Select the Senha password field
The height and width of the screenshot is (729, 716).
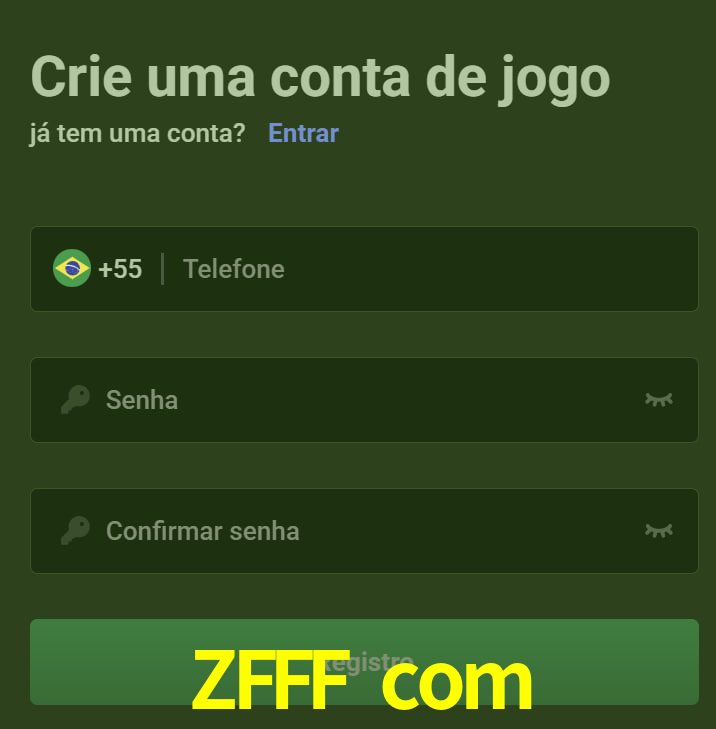pyautogui.click(x=360, y=400)
